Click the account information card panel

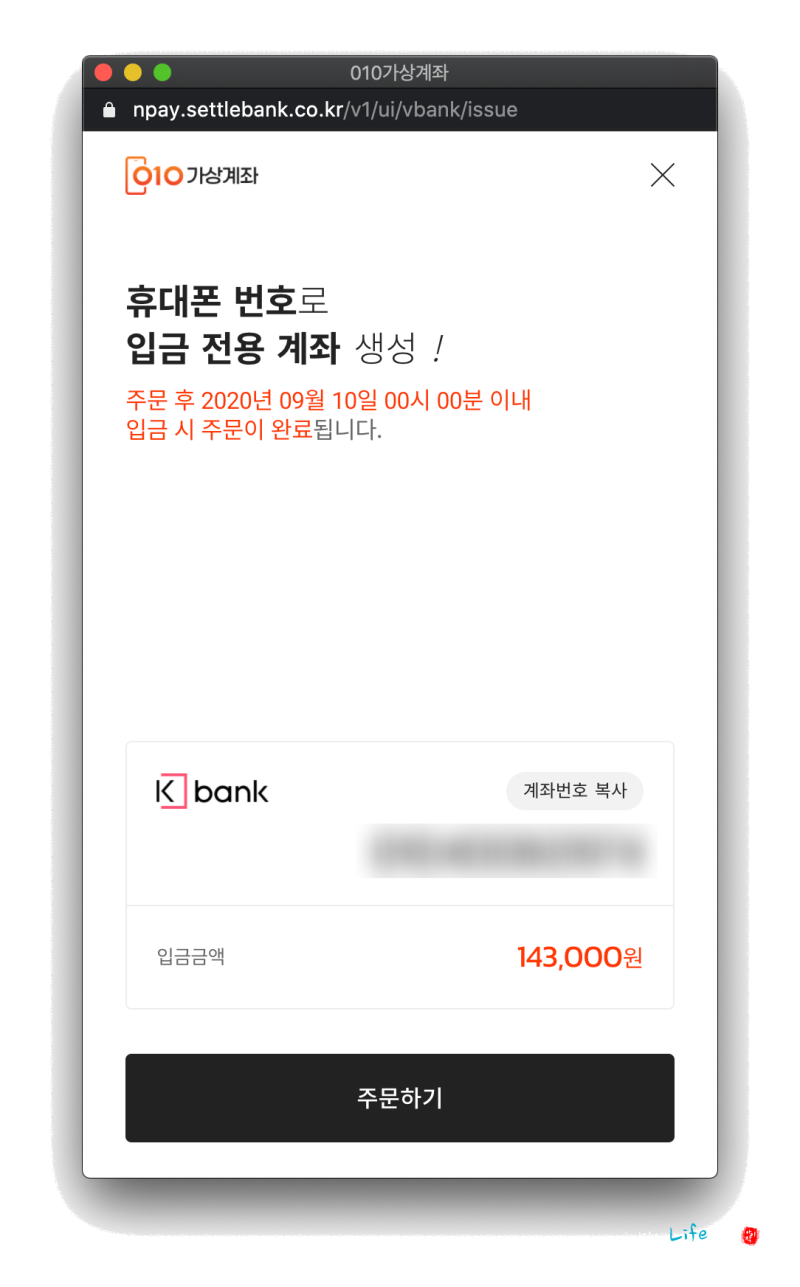pos(400,875)
